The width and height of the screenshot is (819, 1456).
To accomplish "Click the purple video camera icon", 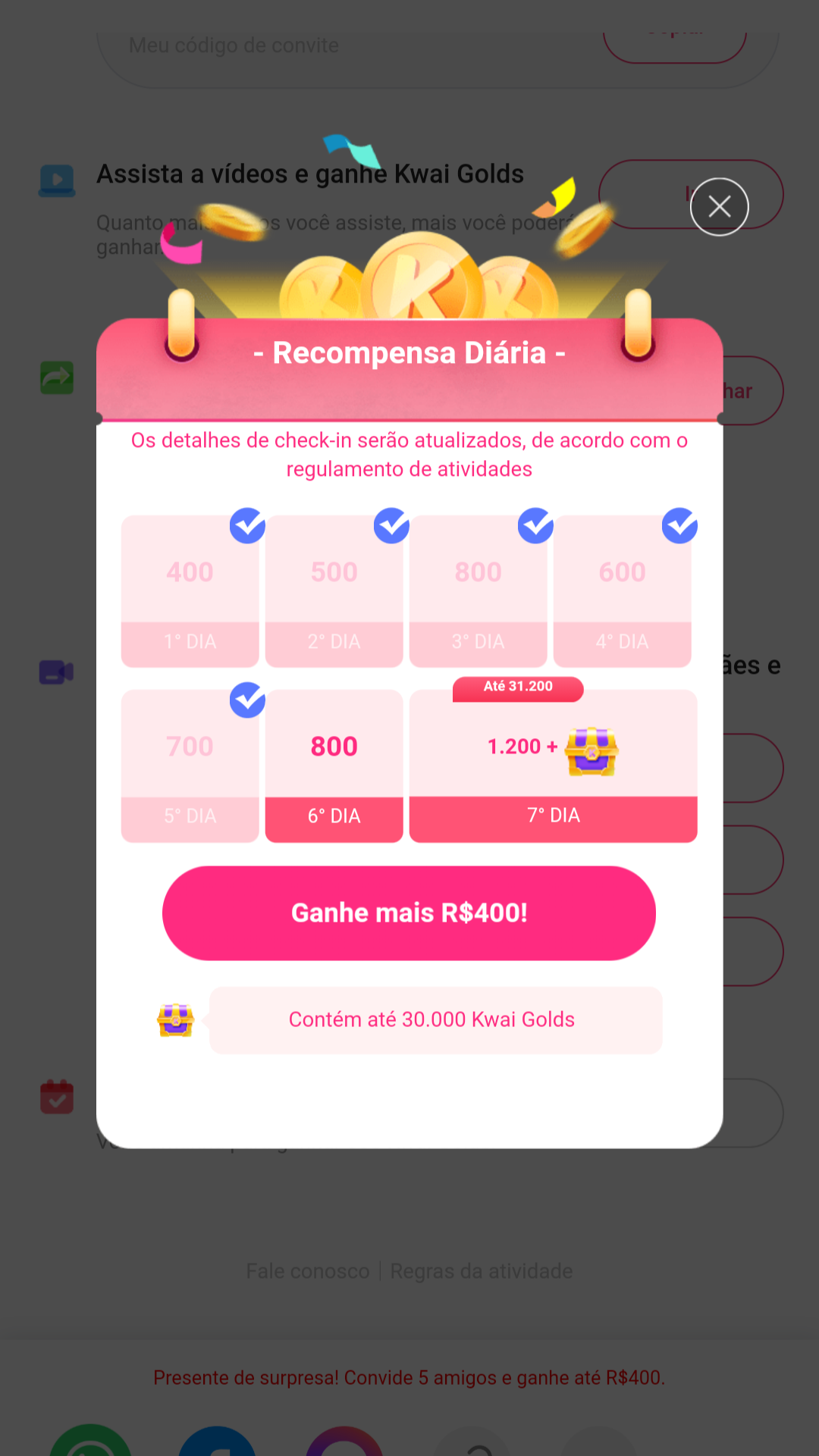I will click(56, 672).
